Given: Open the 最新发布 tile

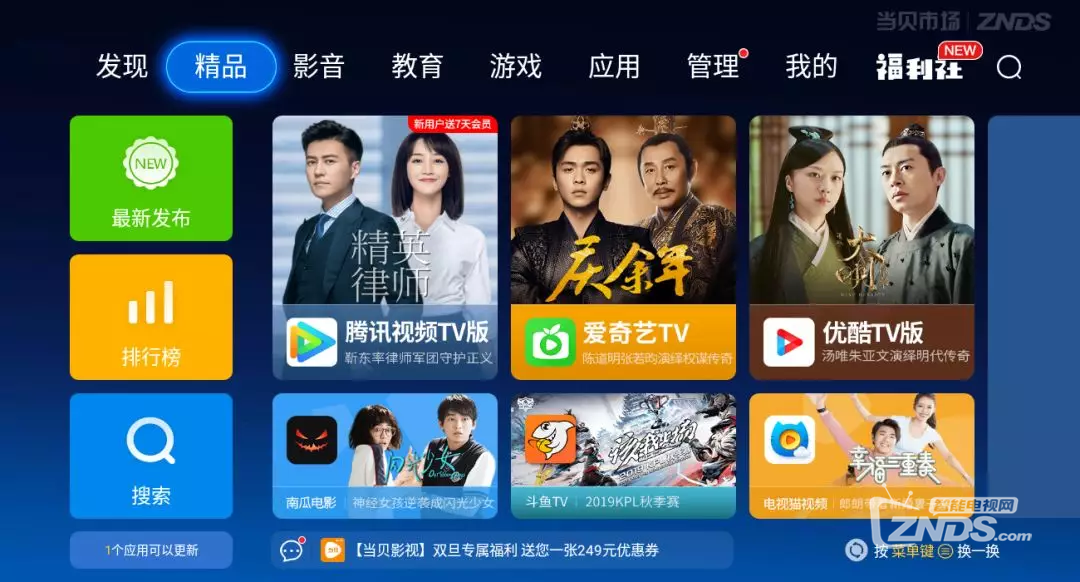Looking at the screenshot, I should (151, 178).
